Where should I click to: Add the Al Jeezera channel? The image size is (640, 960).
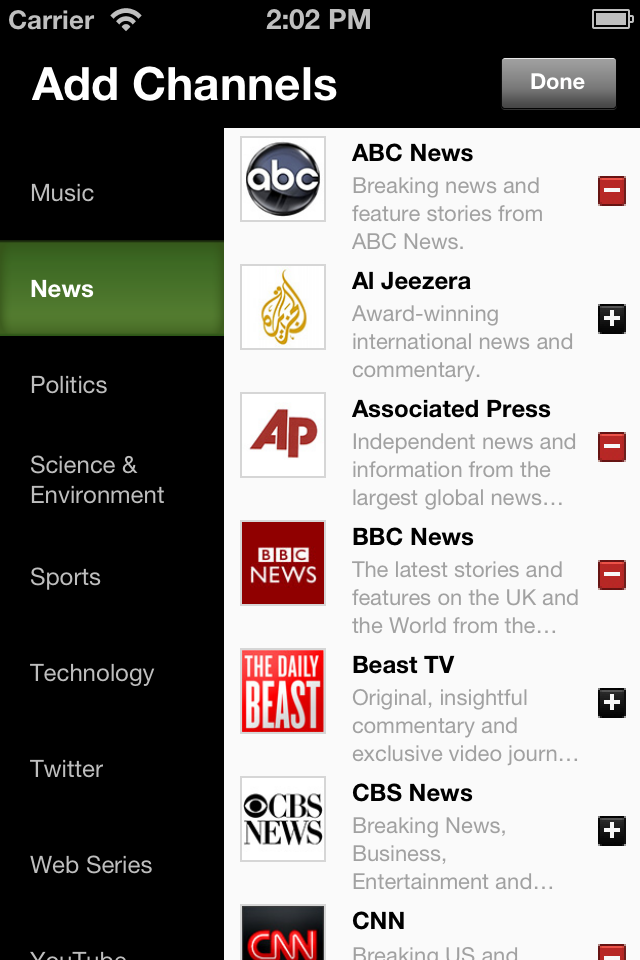611,319
